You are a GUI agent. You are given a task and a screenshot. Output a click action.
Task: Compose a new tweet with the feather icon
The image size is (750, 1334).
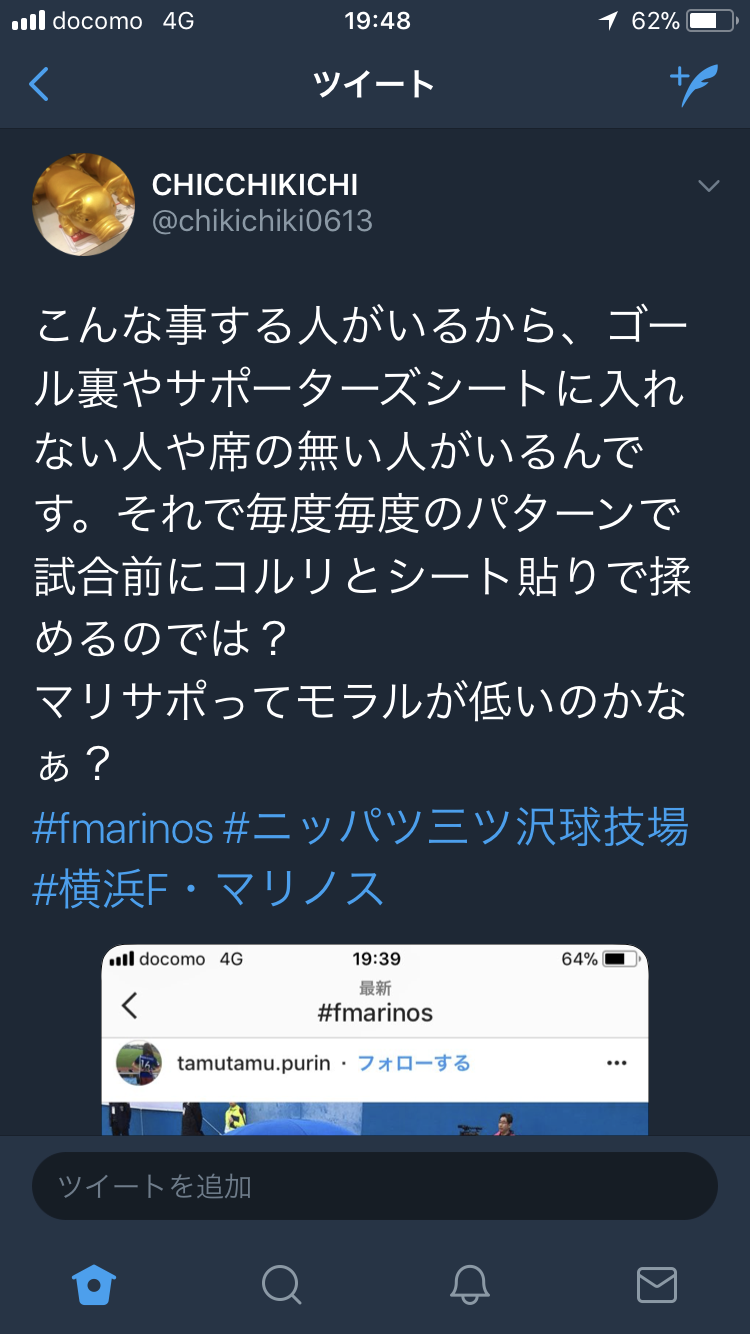(x=693, y=85)
